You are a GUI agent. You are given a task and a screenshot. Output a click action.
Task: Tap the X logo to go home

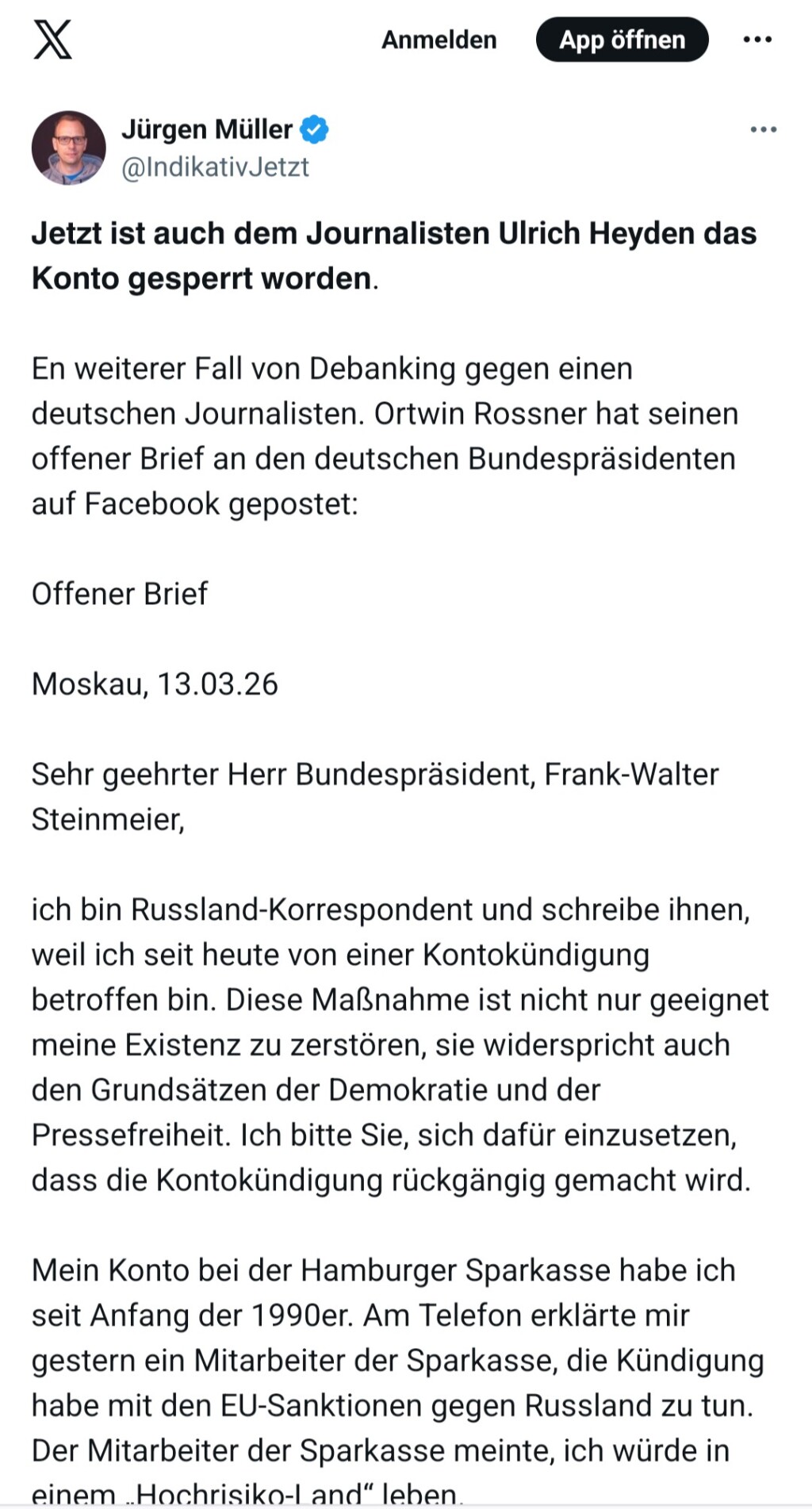click(x=53, y=40)
